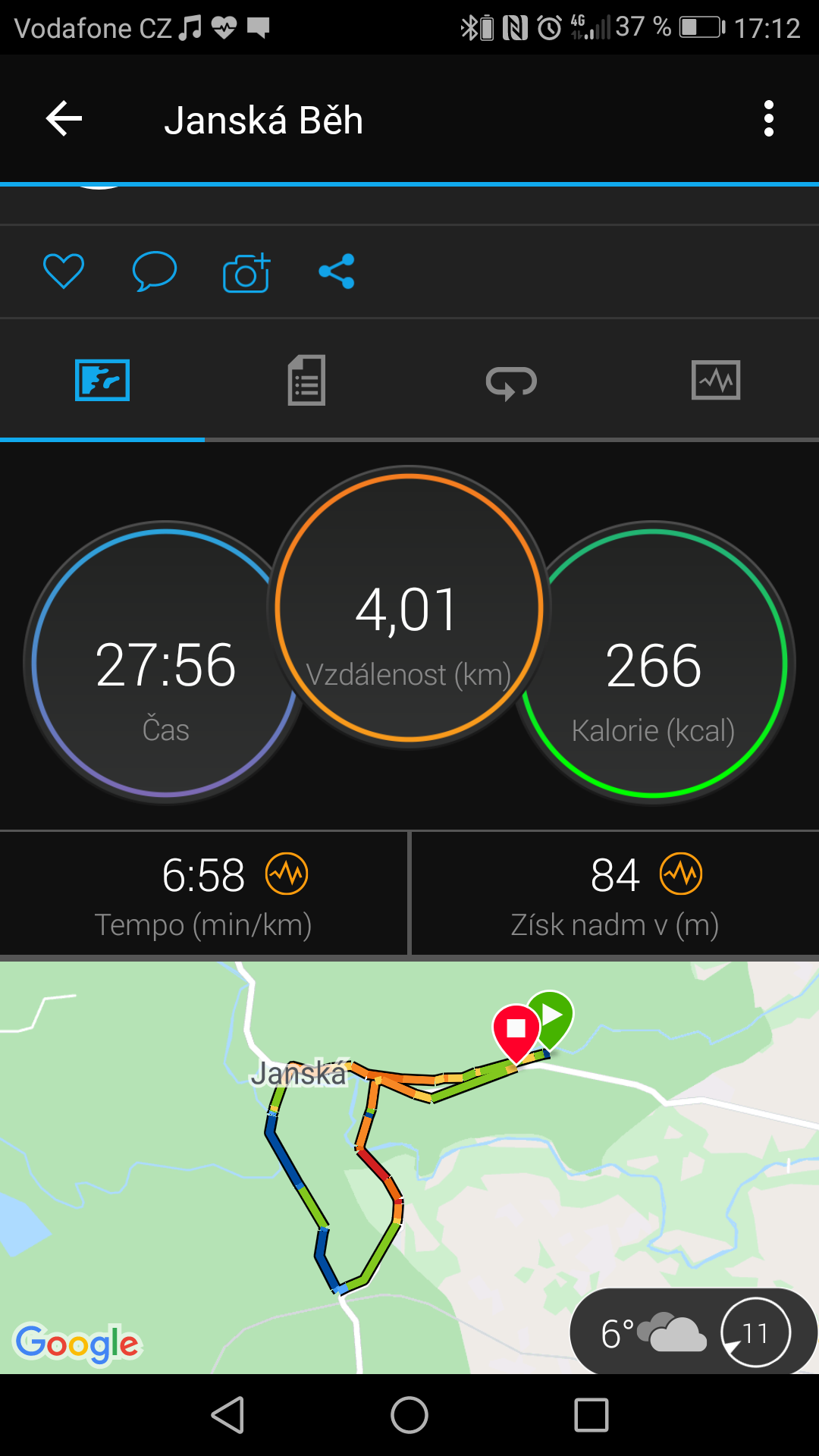The image size is (819, 1456).
Task: Like this activity with the heart icon
Action: tap(64, 271)
